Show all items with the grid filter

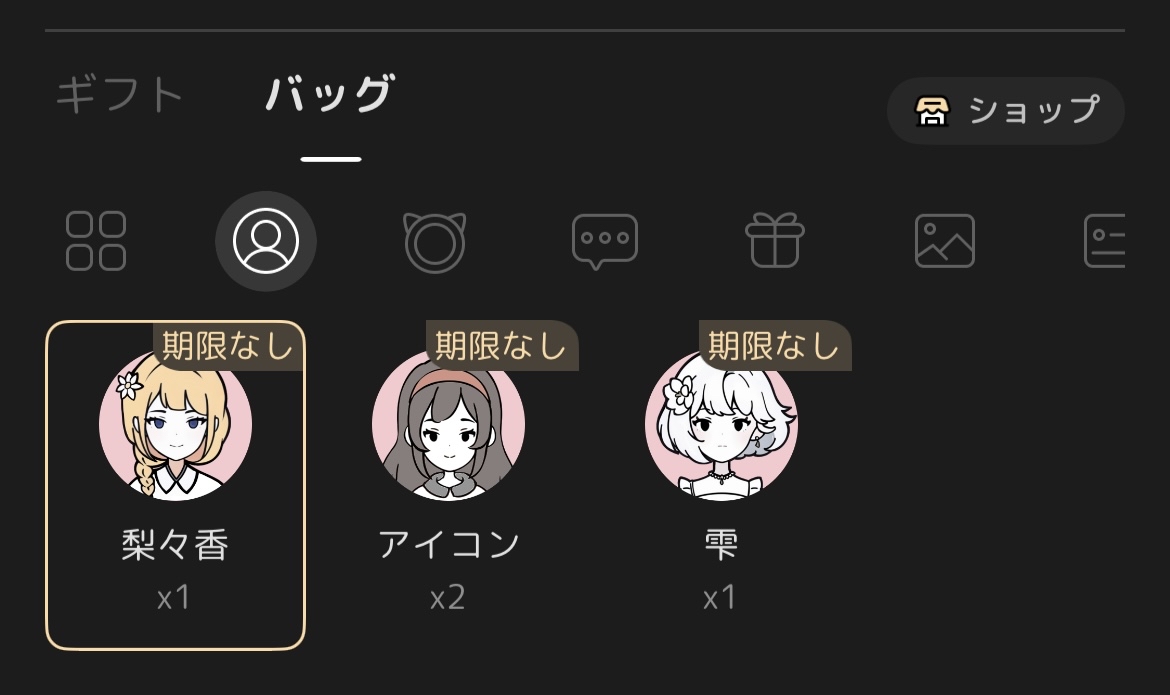96,241
